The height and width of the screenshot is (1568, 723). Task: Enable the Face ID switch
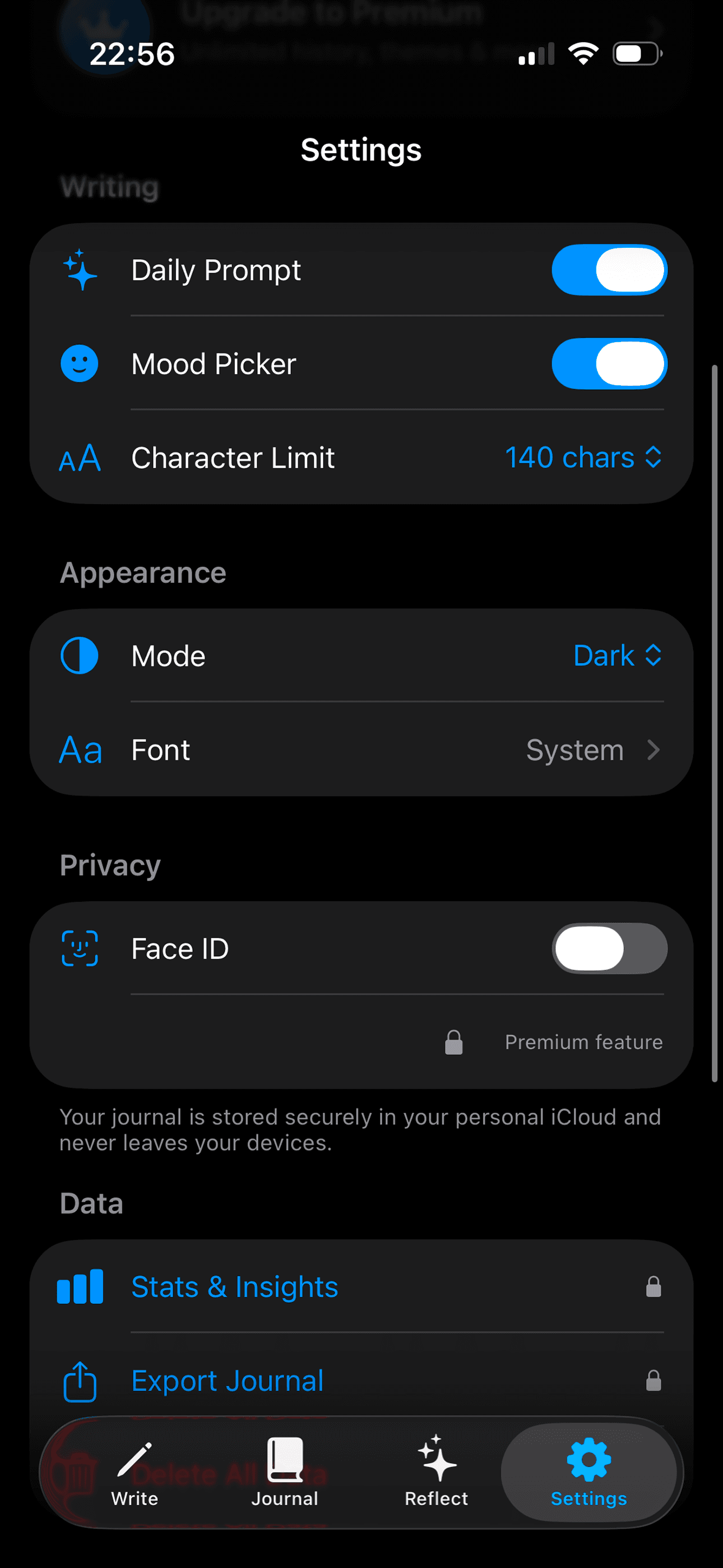tap(609, 948)
